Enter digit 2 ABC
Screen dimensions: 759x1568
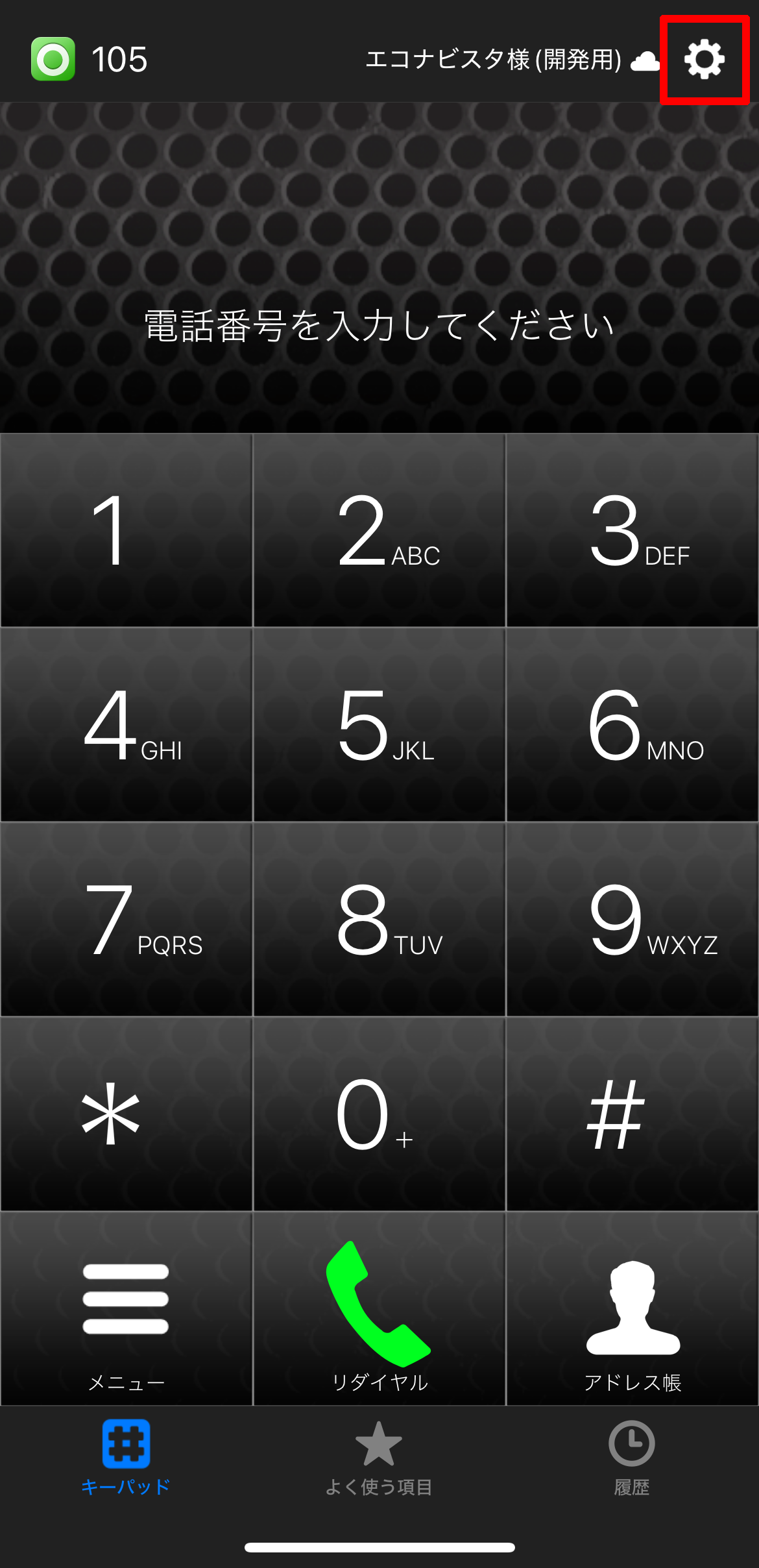379,530
